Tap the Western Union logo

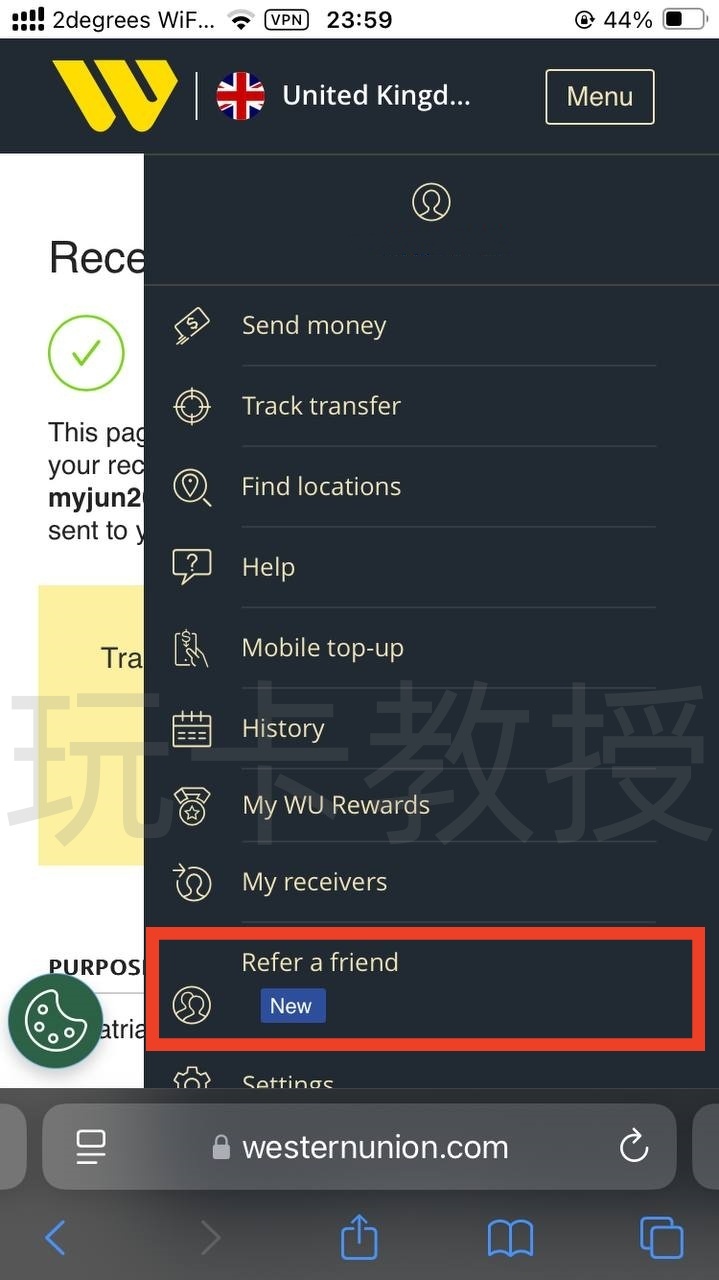tap(114, 96)
